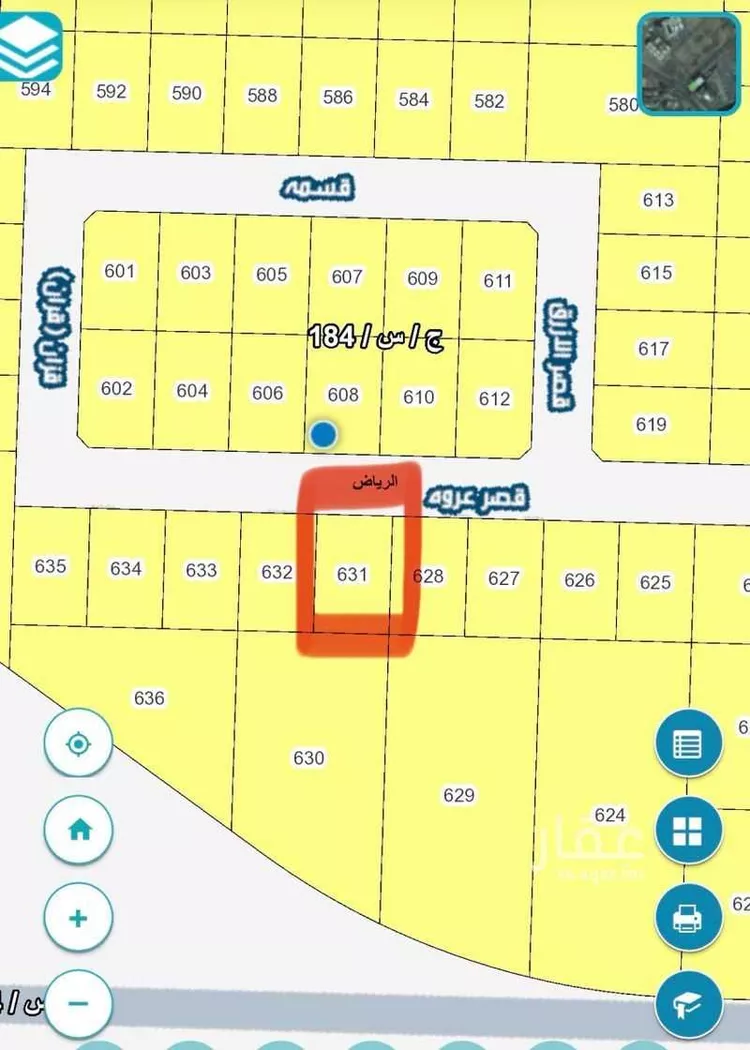Center the map on my location

[78, 743]
